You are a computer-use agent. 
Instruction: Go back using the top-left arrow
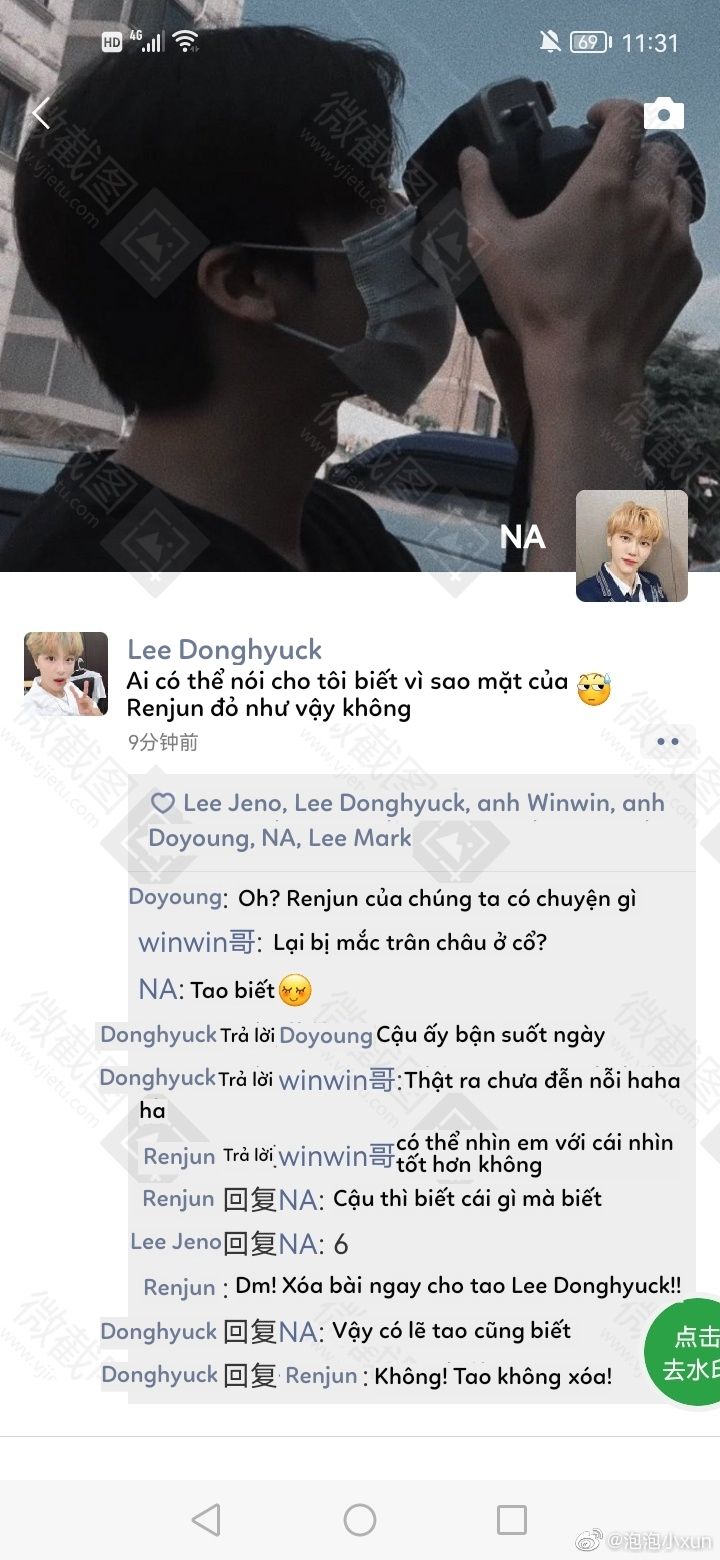[40, 114]
